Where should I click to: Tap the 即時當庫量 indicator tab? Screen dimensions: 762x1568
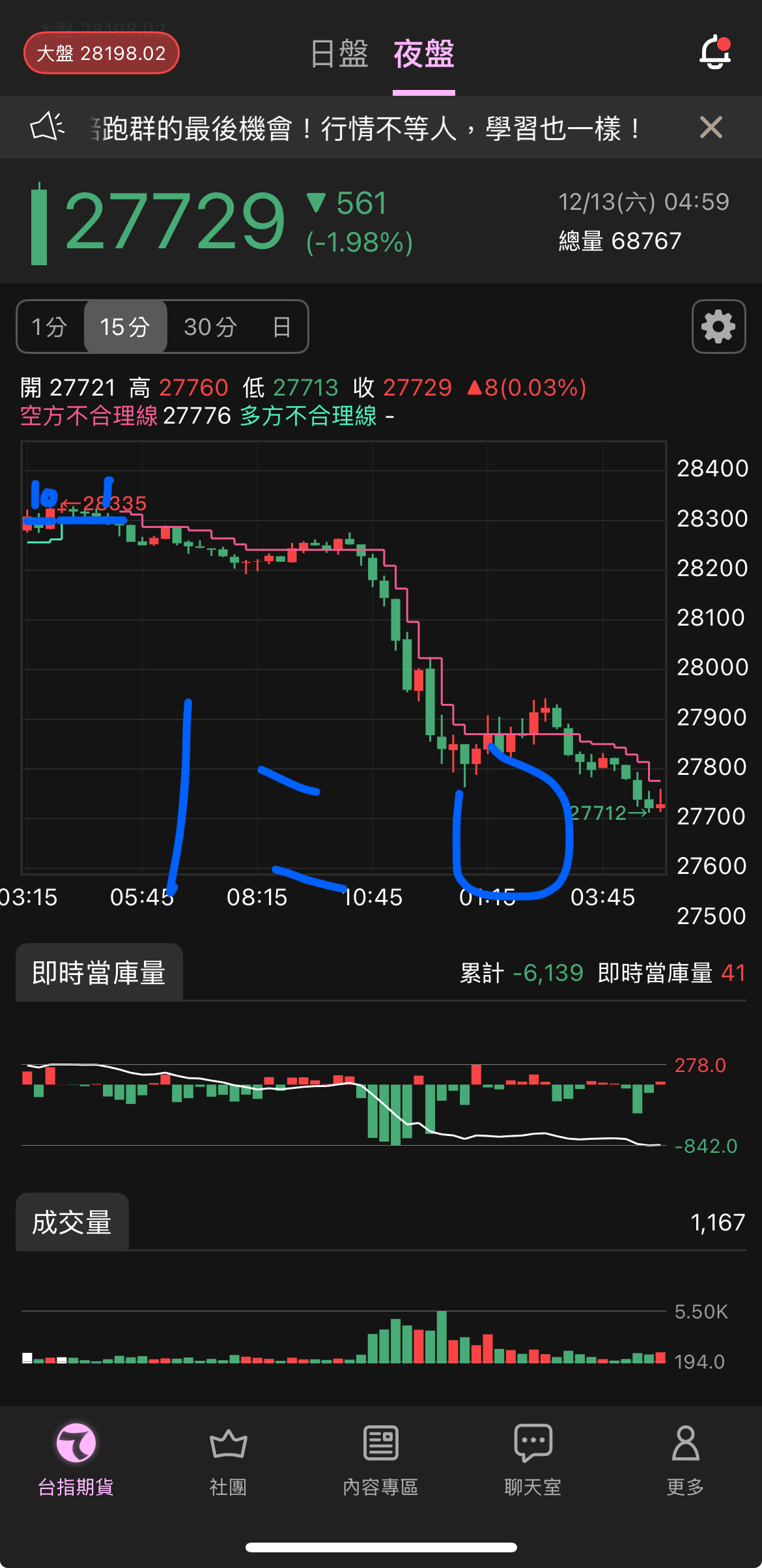click(99, 972)
